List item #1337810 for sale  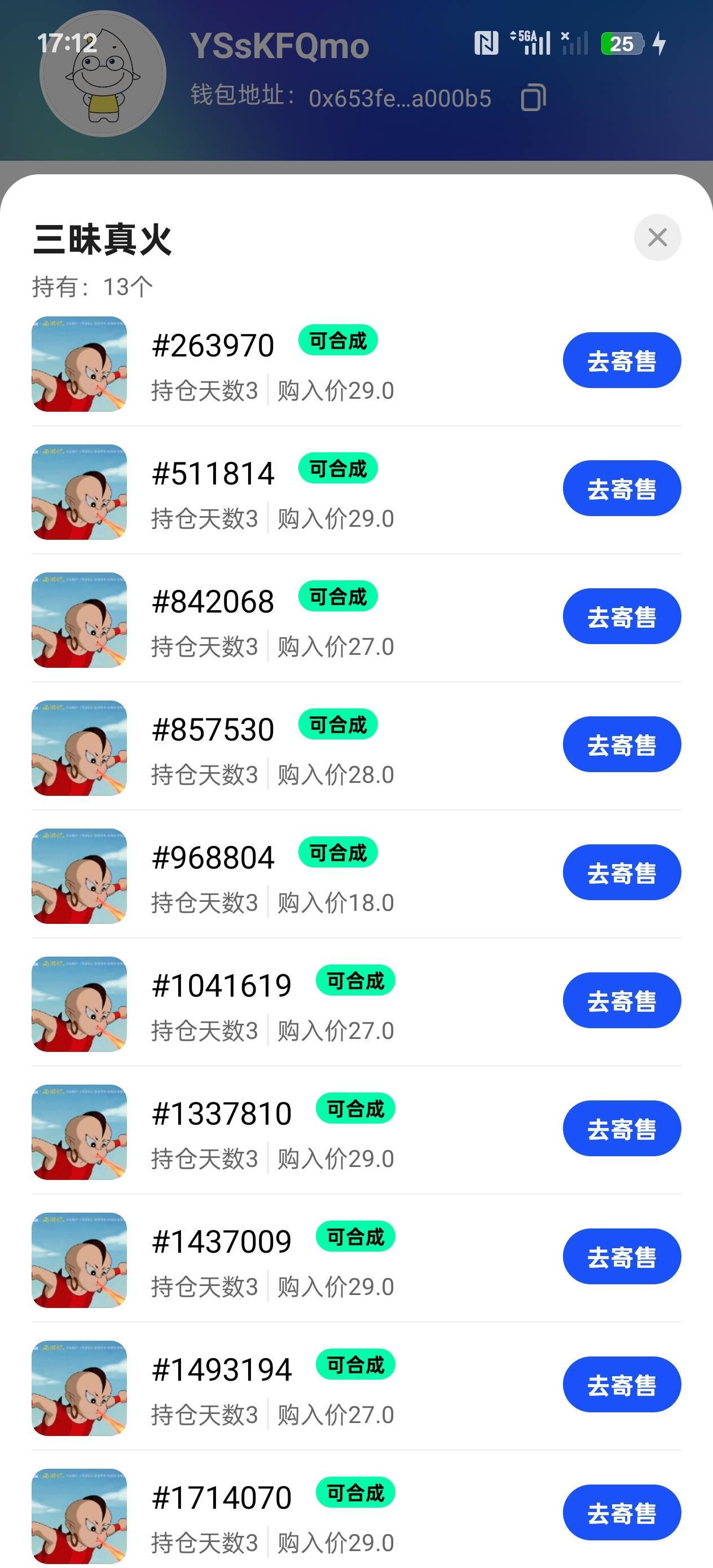click(x=621, y=1129)
